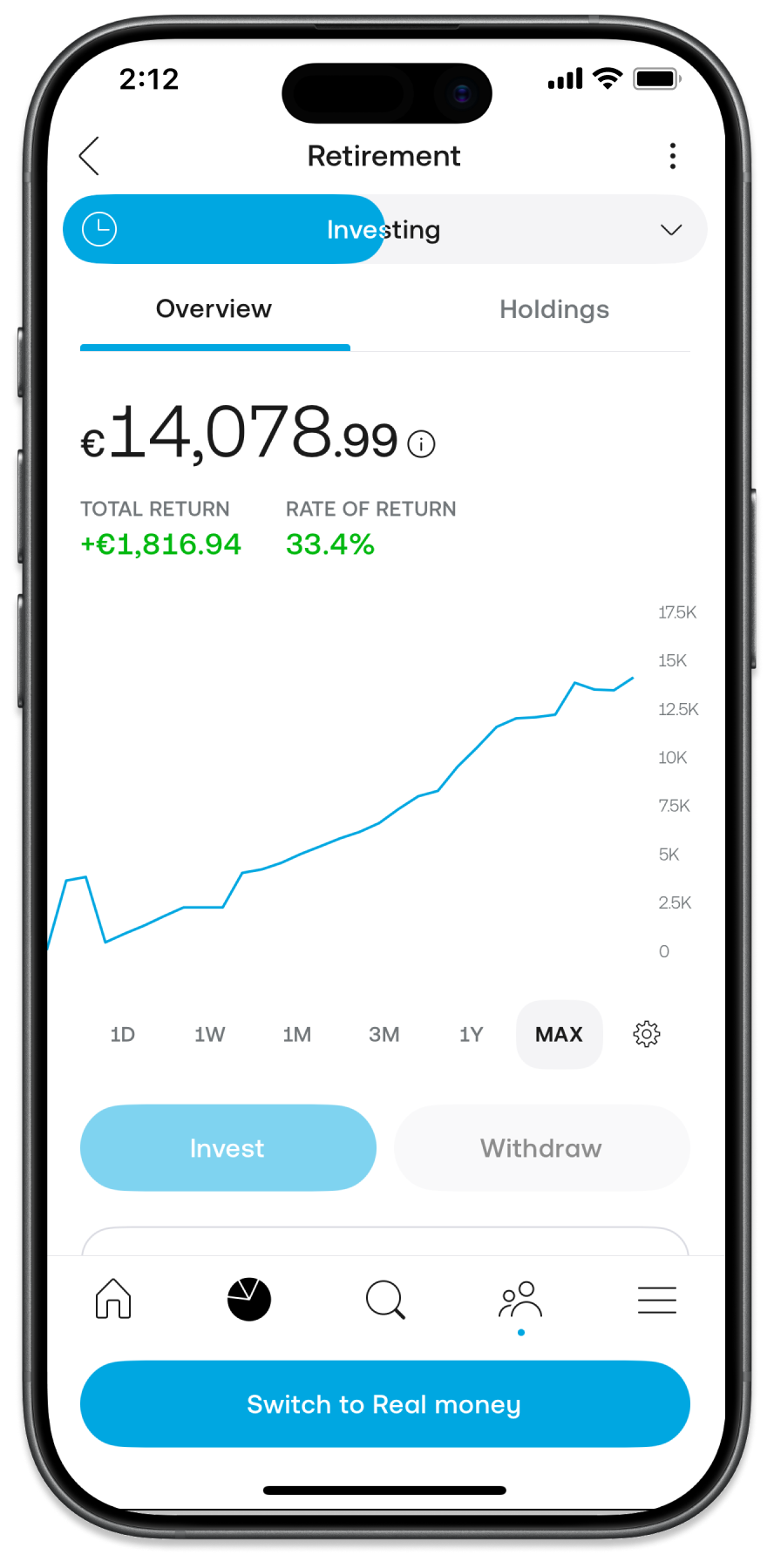Select the MAX chart range
The image size is (774, 1568).
click(x=559, y=1035)
